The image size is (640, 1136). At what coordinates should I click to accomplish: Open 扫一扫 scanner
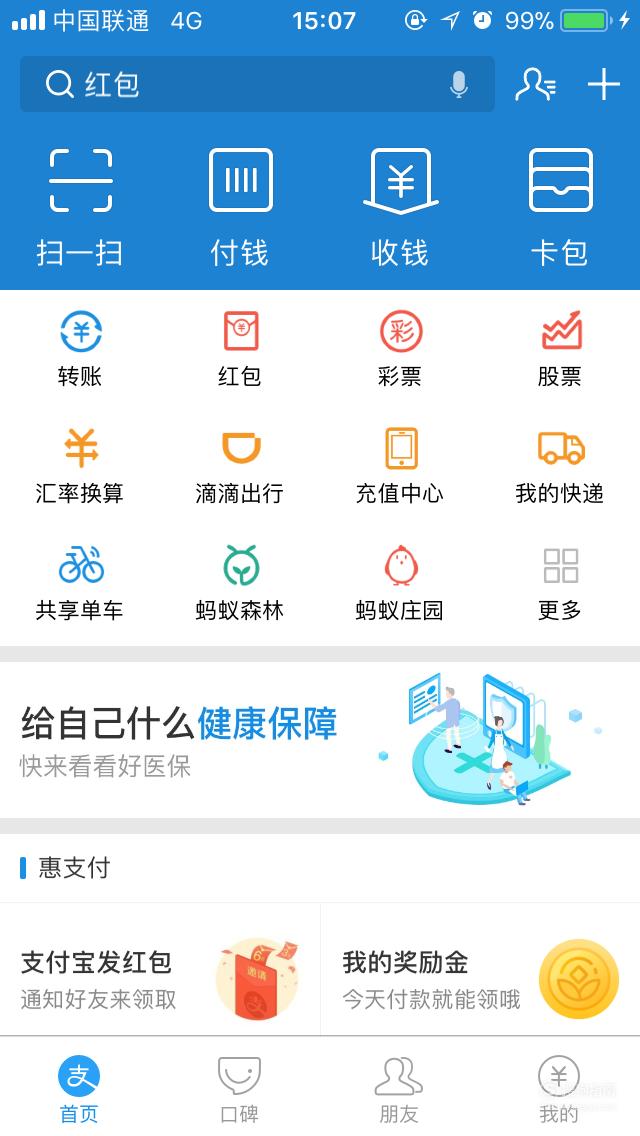point(80,207)
